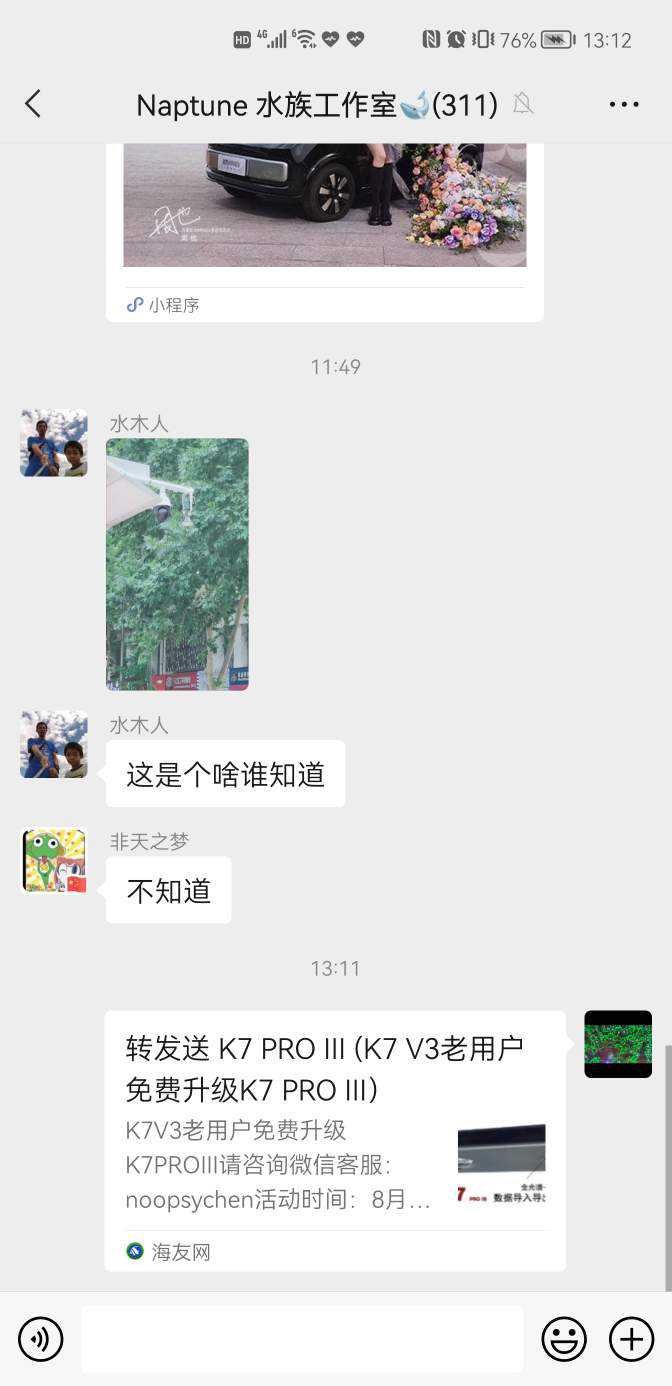This screenshot has height=1386, width=672.
Task: View 水木人's camera photo full screen
Action: [177, 564]
